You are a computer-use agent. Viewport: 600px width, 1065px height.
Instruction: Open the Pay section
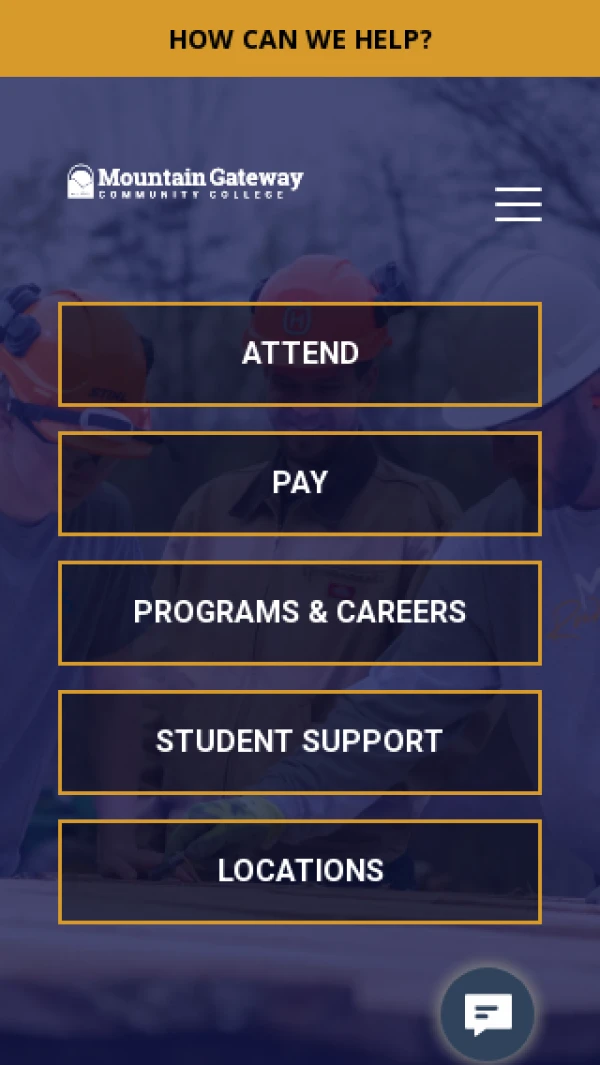[300, 483]
